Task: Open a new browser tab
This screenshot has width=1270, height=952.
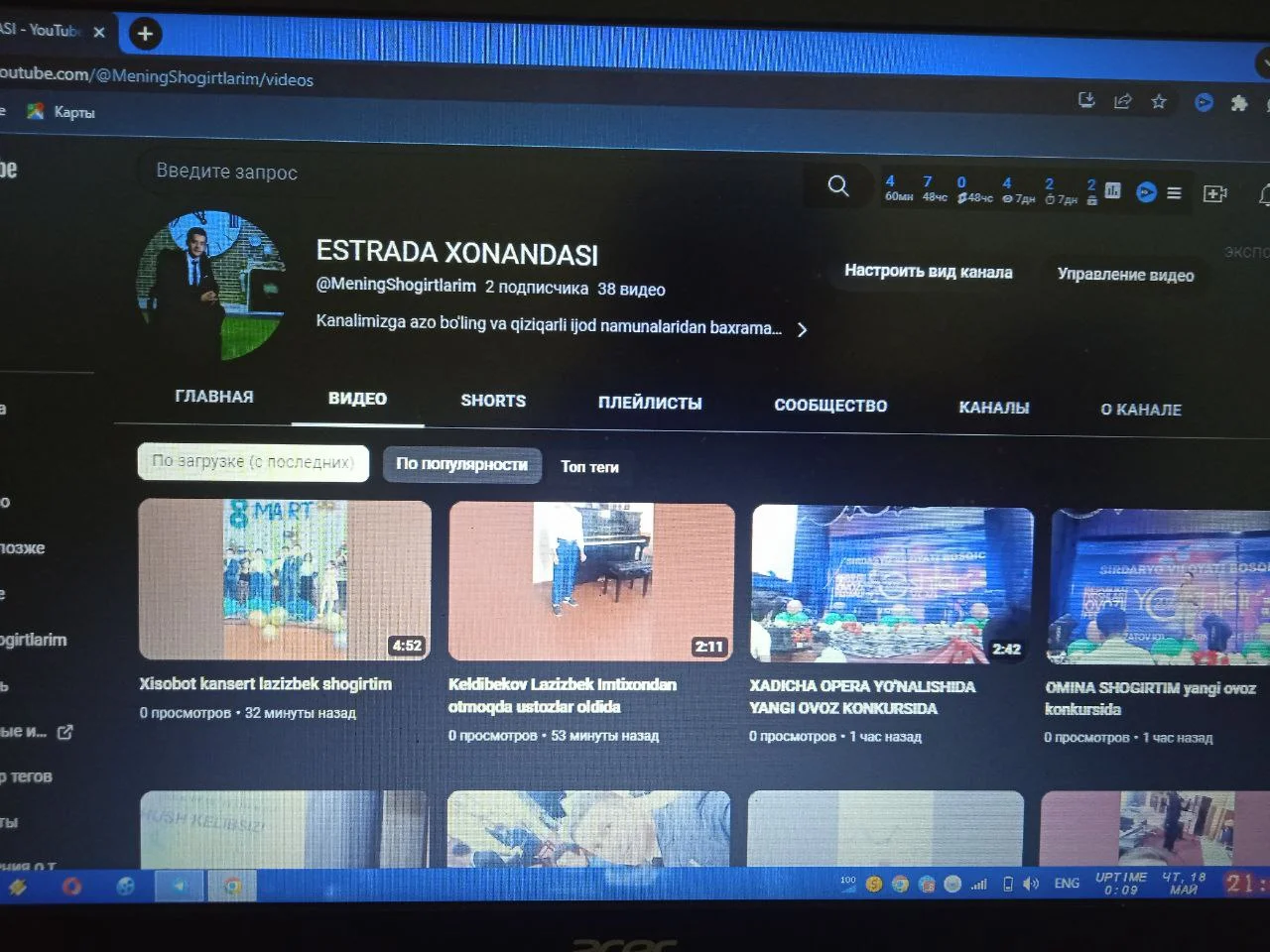Action: [145, 34]
